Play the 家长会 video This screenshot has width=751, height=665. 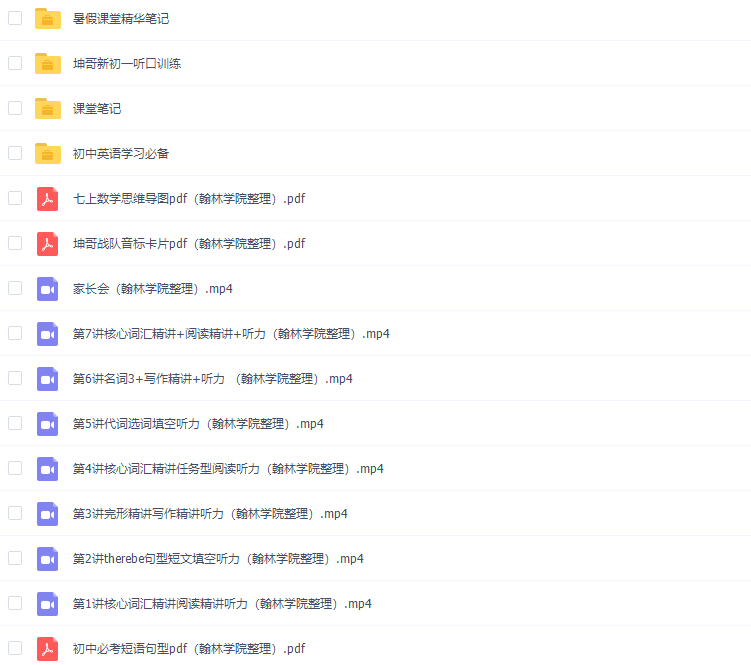click(x=152, y=288)
